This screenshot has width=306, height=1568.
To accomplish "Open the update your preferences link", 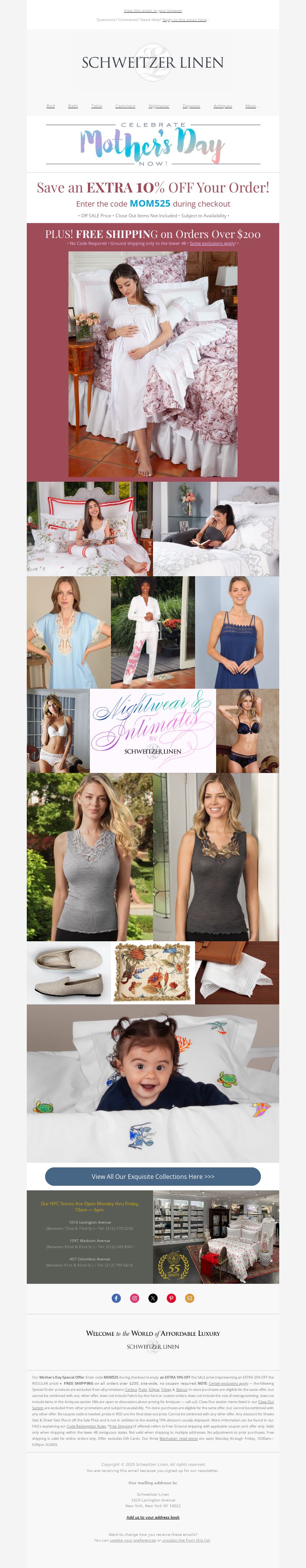I will coord(133,1540).
